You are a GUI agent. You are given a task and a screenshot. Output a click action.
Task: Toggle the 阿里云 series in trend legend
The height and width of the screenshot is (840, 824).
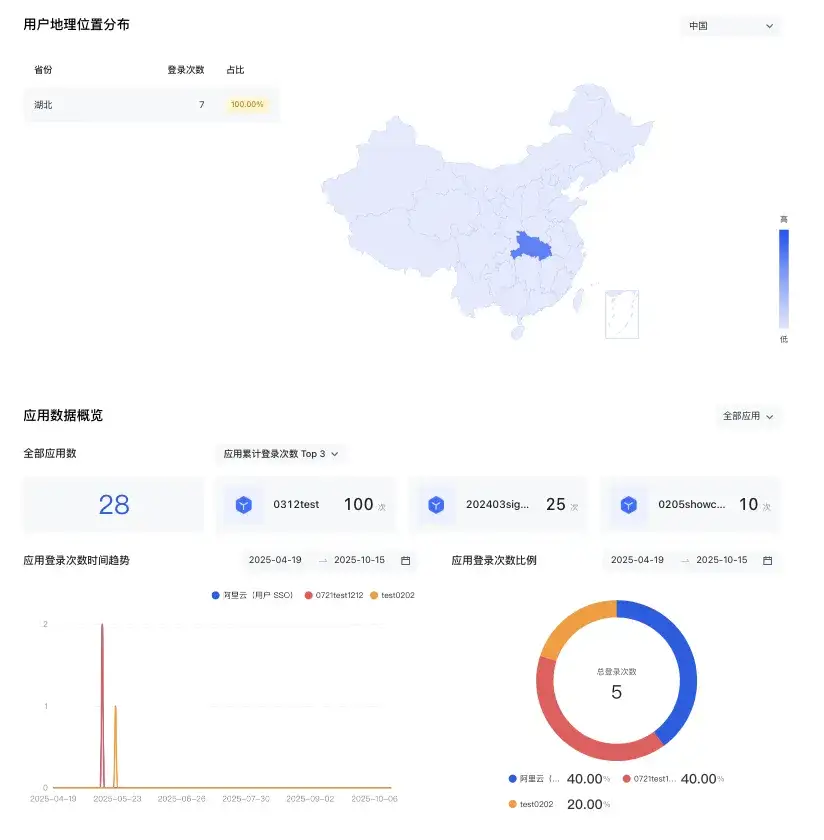click(x=252, y=595)
